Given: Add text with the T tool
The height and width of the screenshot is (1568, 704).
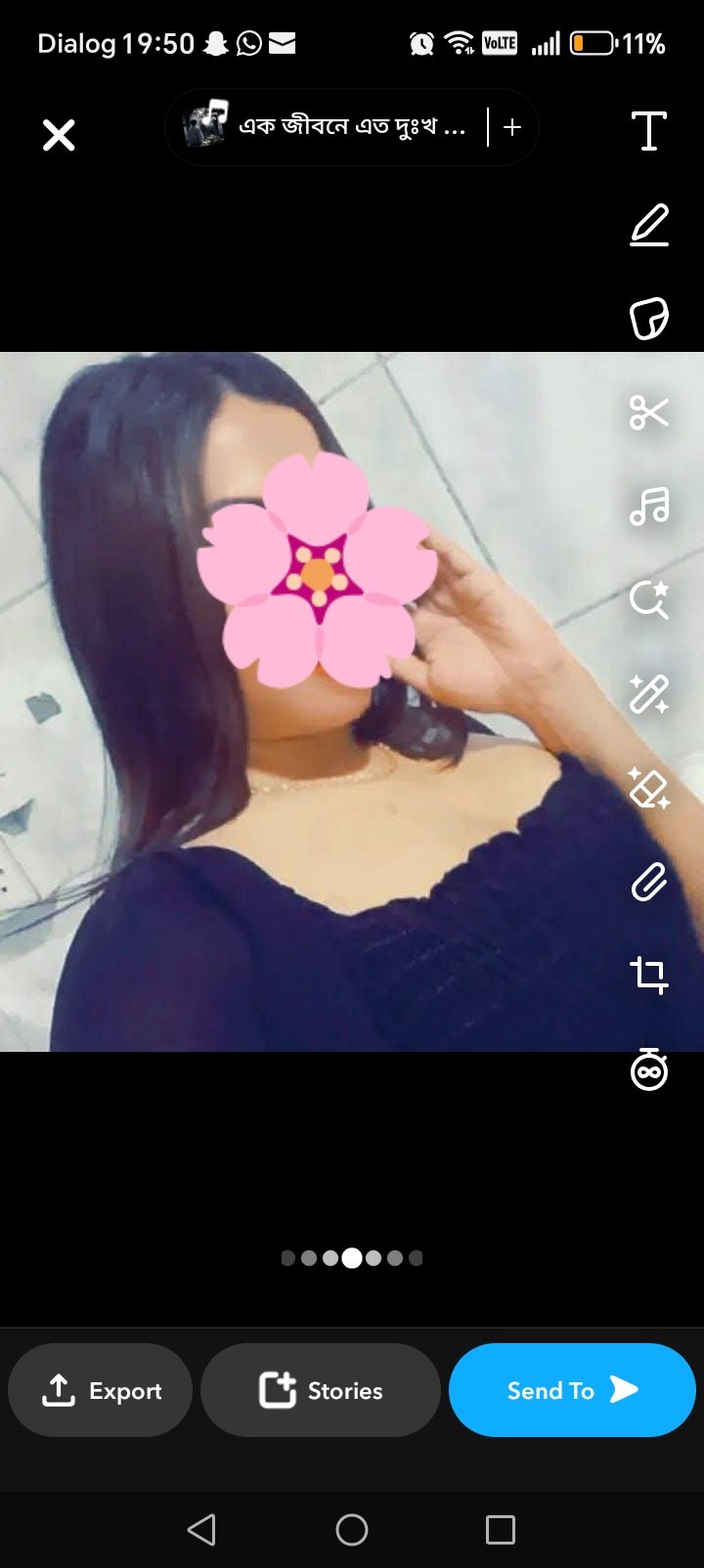Looking at the screenshot, I should click(649, 131).
